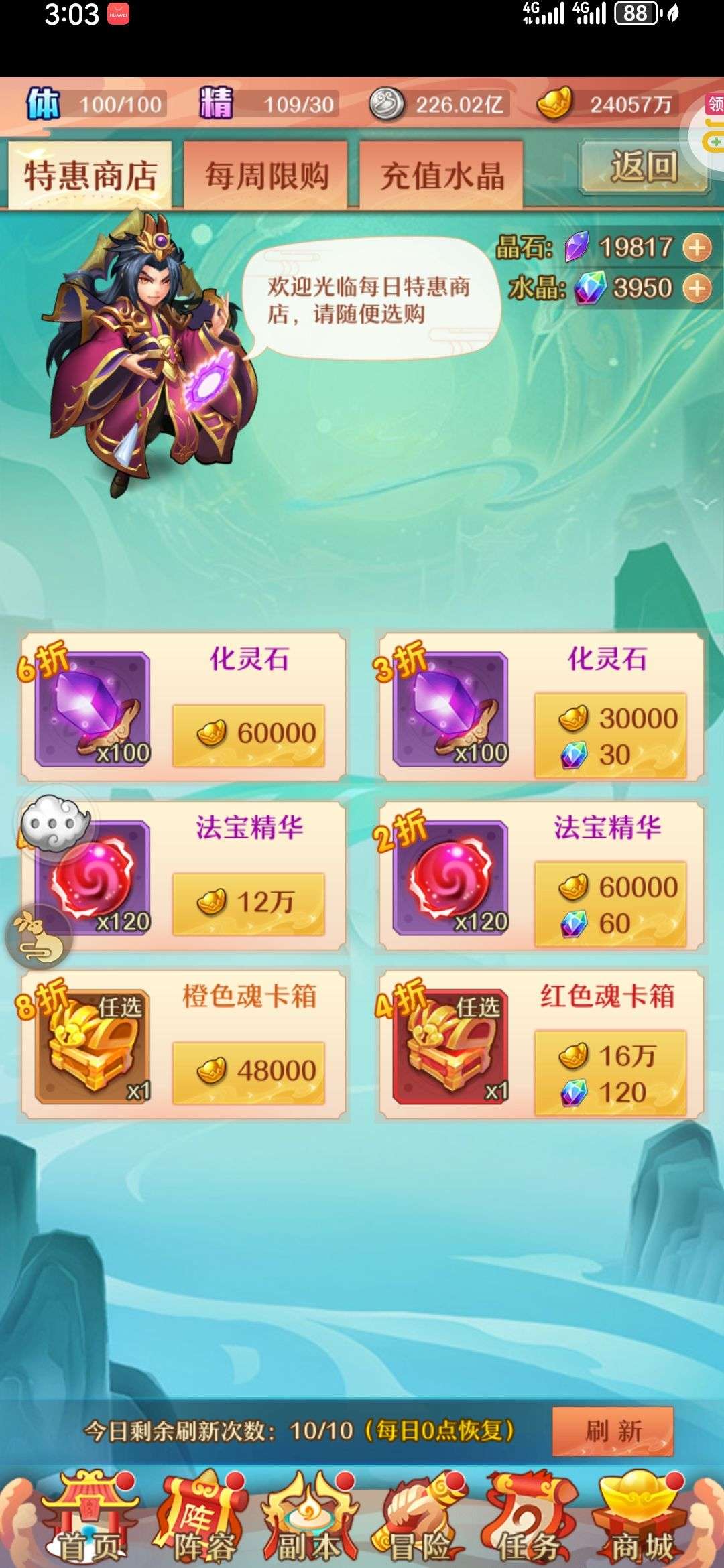Screen dimensions: 724x1568
Task: Open 商城 in the bottom bar
Action: click(x=642, y=1517)
